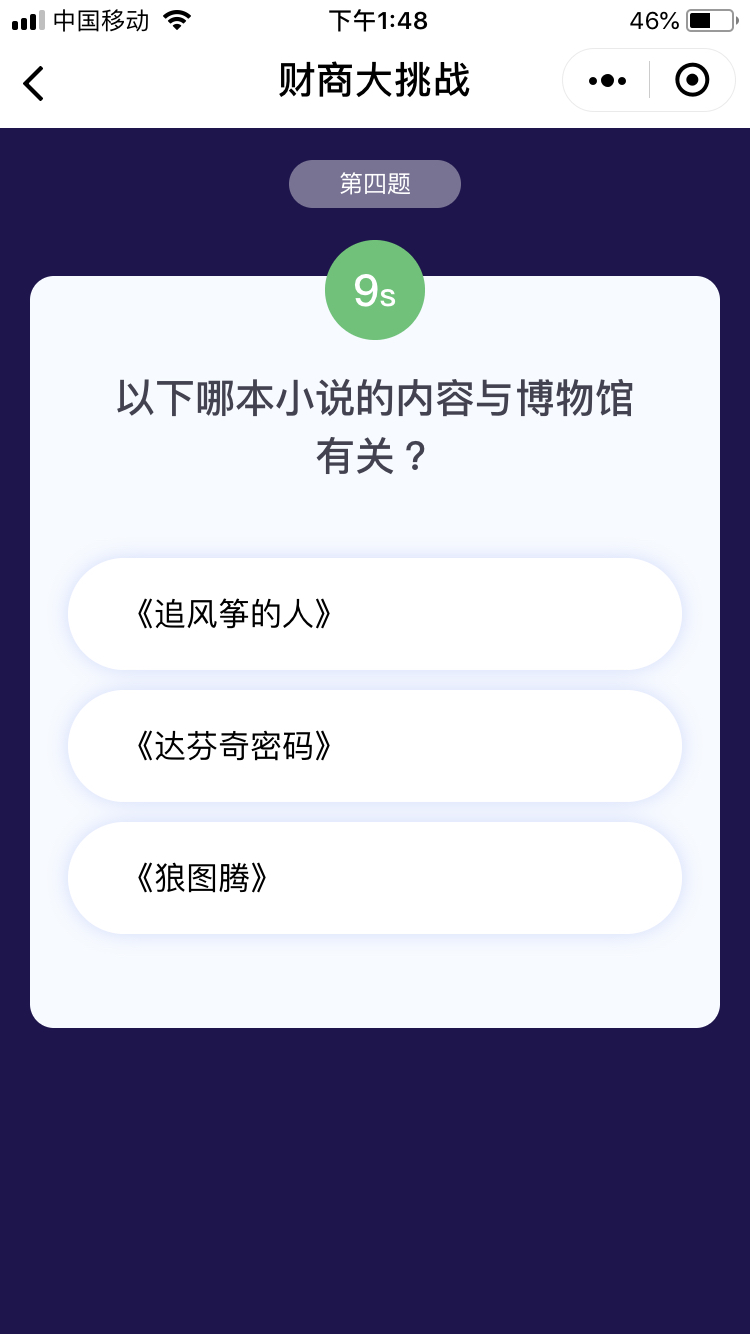
Task: Open the mini program three-dot menu
Action: pos(607,80)
